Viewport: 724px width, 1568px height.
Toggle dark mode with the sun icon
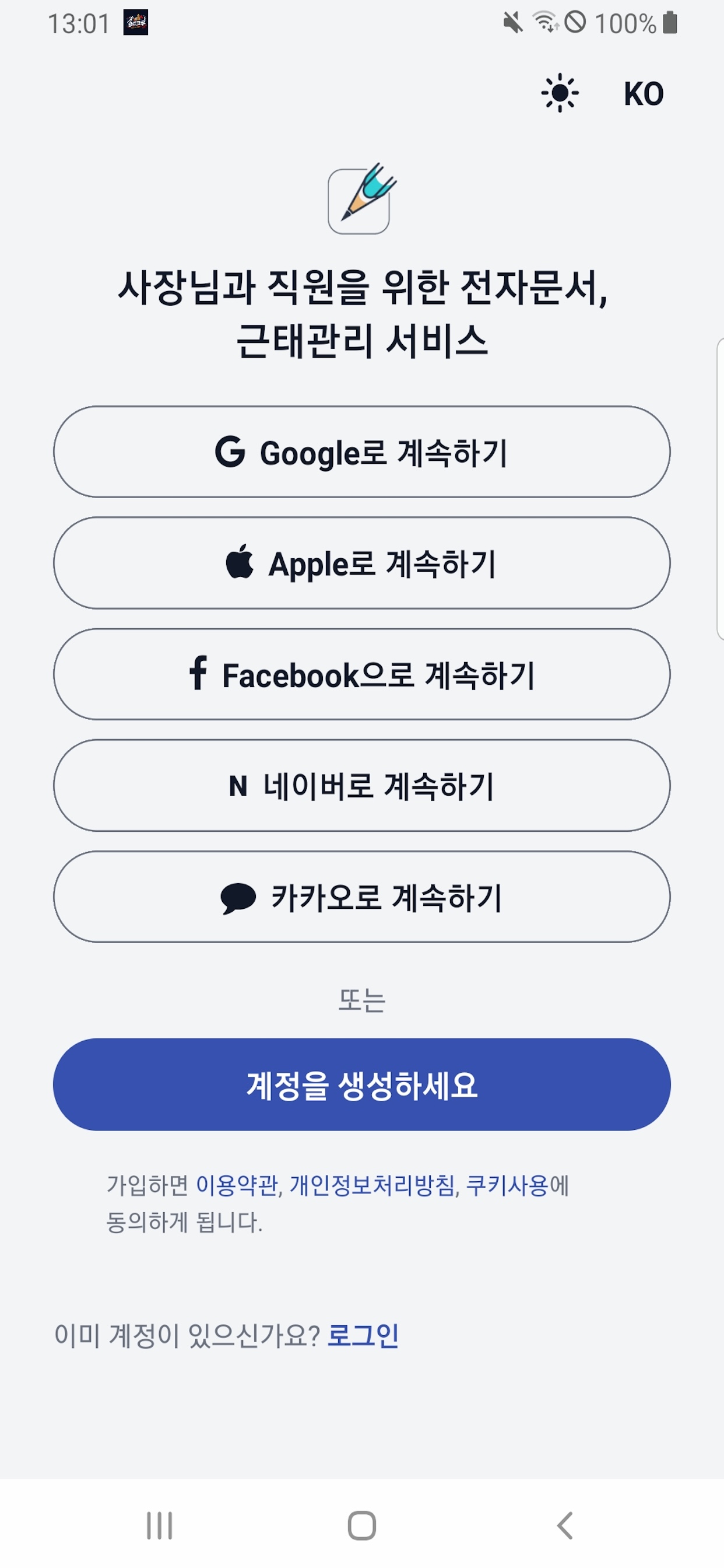point(561,93)
